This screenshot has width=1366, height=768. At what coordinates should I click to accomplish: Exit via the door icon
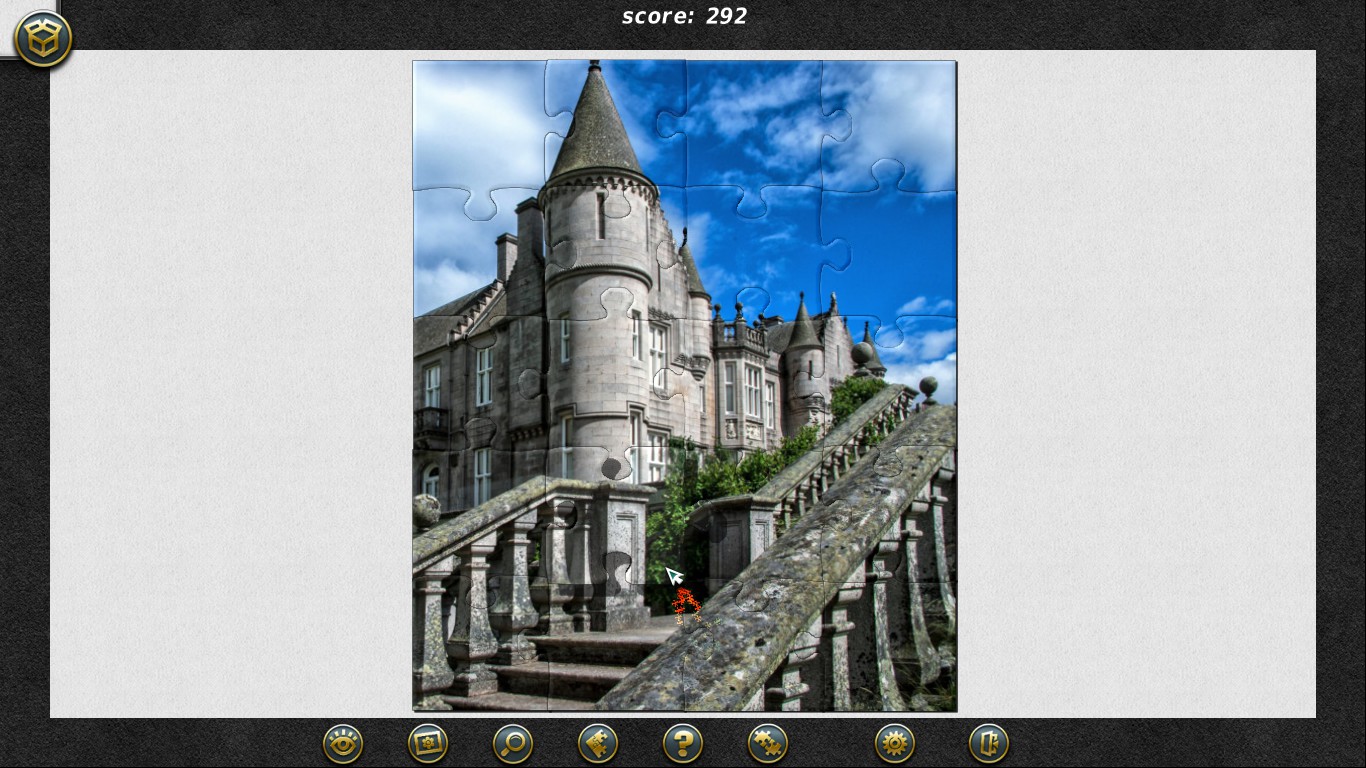pyautogui.click(x=988, y=744)
